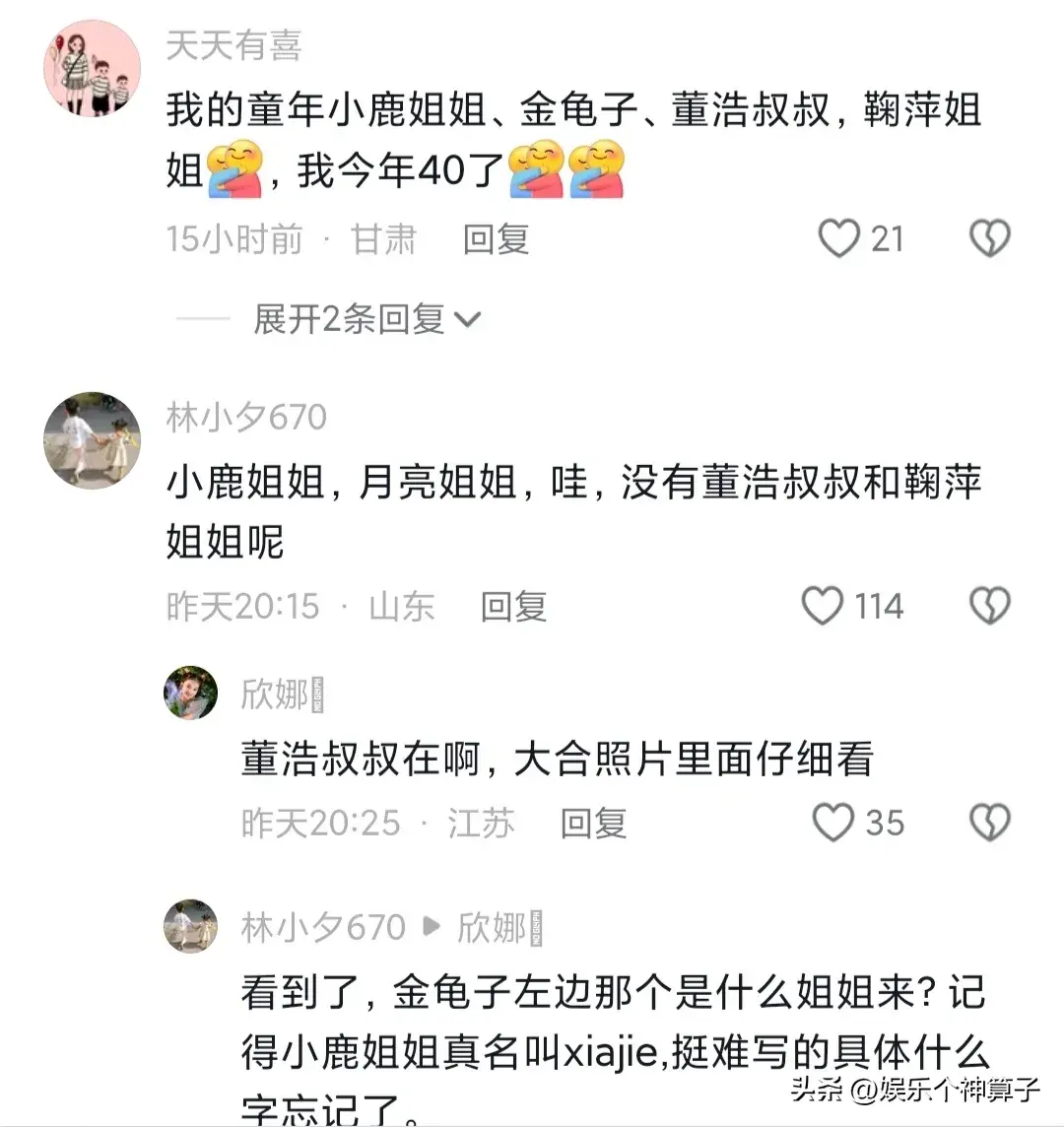Click the dislike icon on 欣娜's reply

pyautogui.click(x=989, y=822)
